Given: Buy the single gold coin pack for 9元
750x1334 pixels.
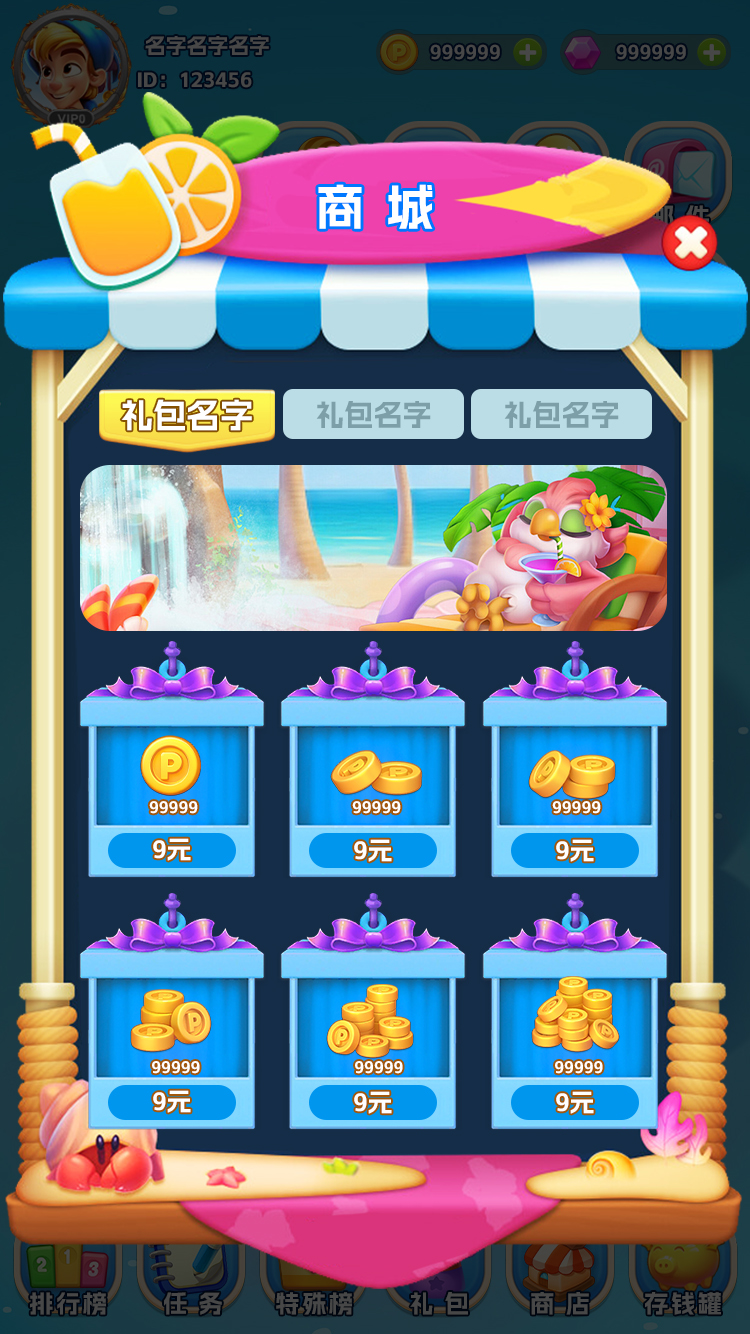Looking at the screenshot, I should coord(172,850).
